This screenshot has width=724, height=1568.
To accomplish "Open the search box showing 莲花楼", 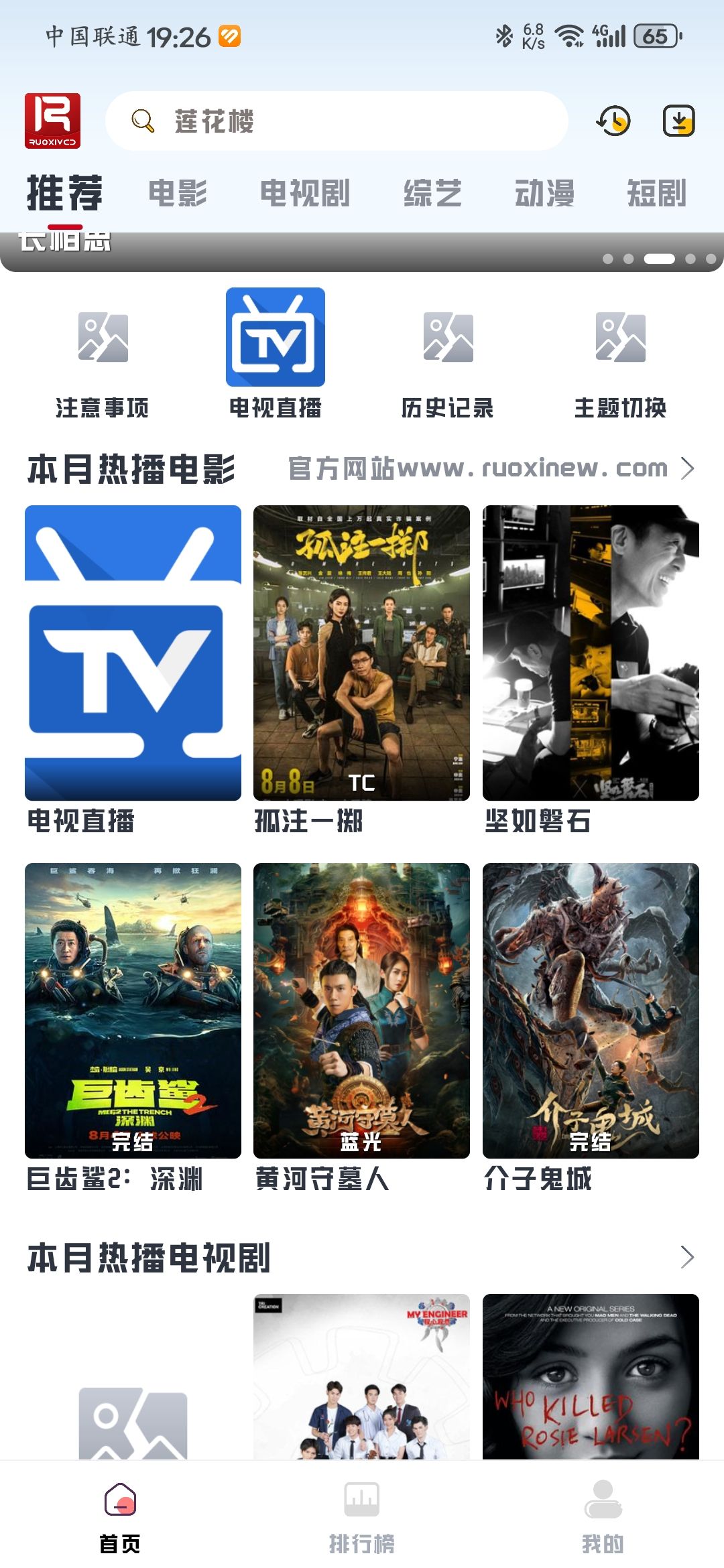I will point(335,121).
